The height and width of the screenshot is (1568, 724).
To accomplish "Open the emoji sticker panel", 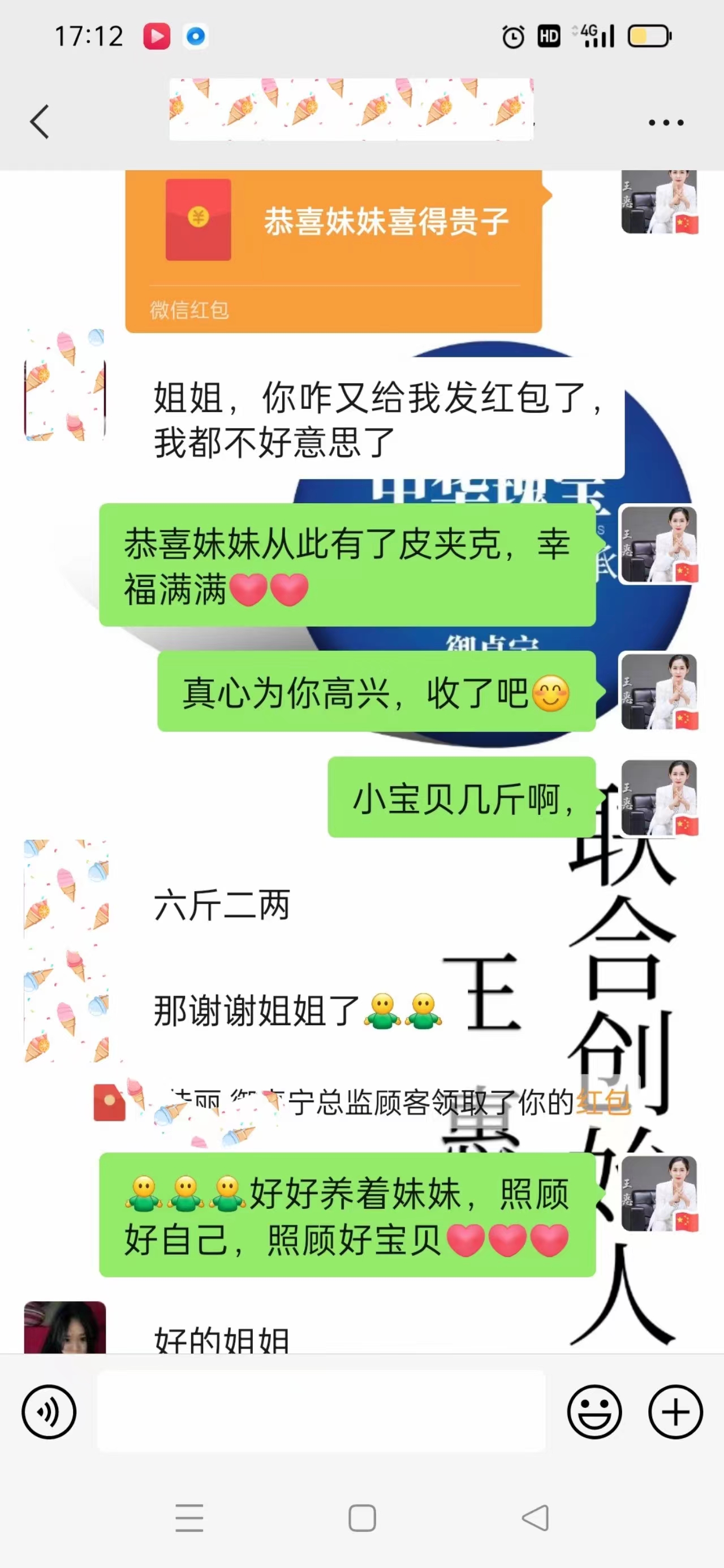I will pyautogui.click(x=594, y=1411).
